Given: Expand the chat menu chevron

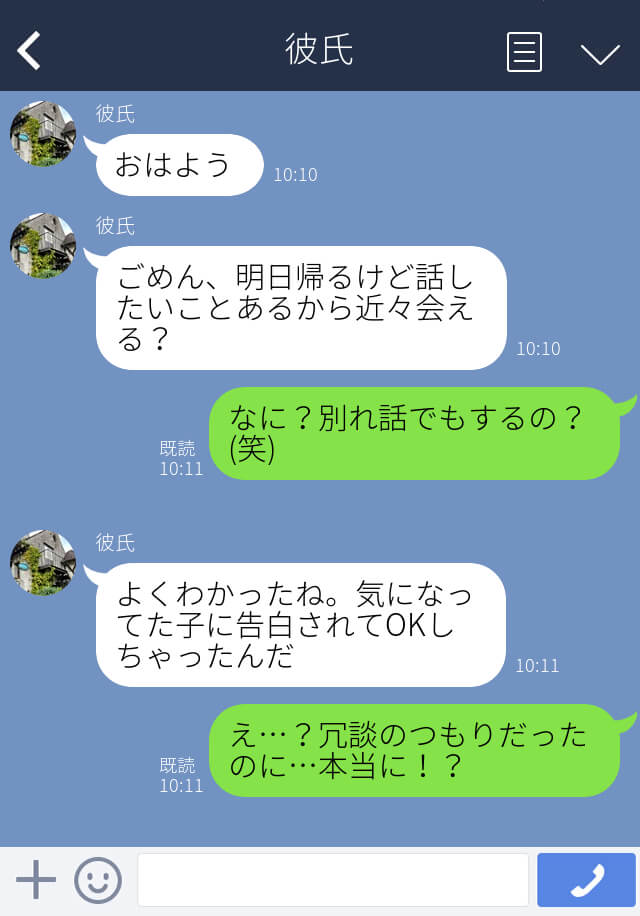Looking at the screenshot, I should tap(600, 53).
